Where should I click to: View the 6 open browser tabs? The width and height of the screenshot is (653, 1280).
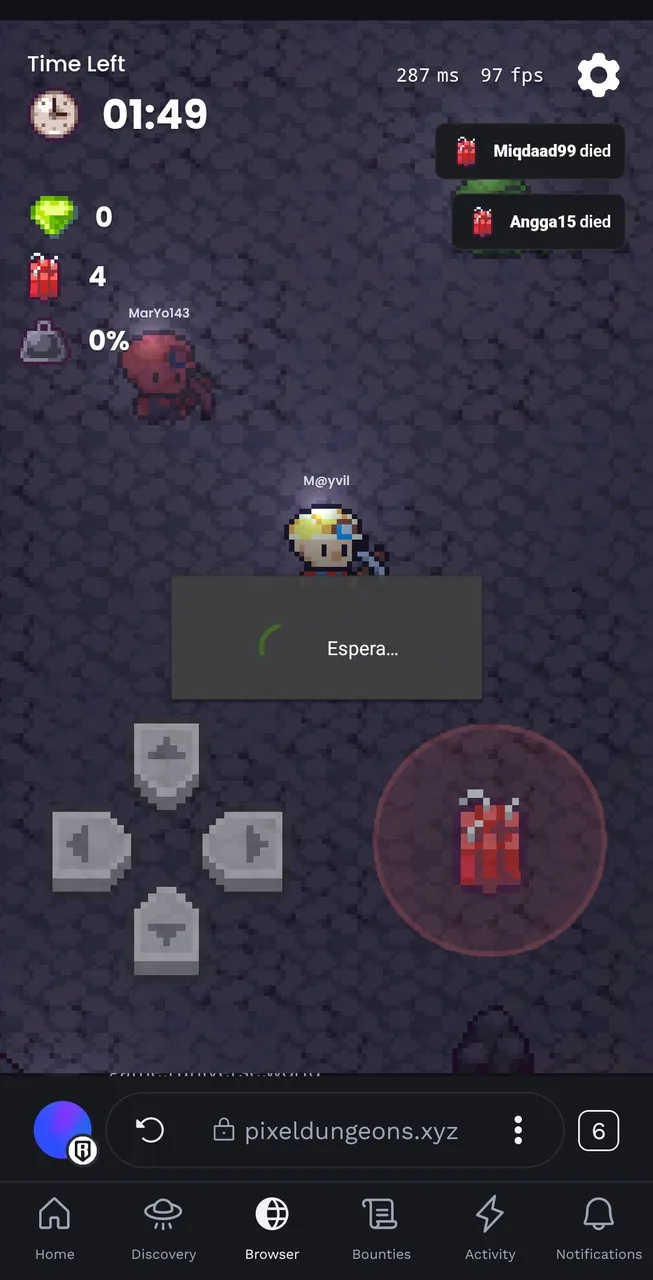point(598,1131)
